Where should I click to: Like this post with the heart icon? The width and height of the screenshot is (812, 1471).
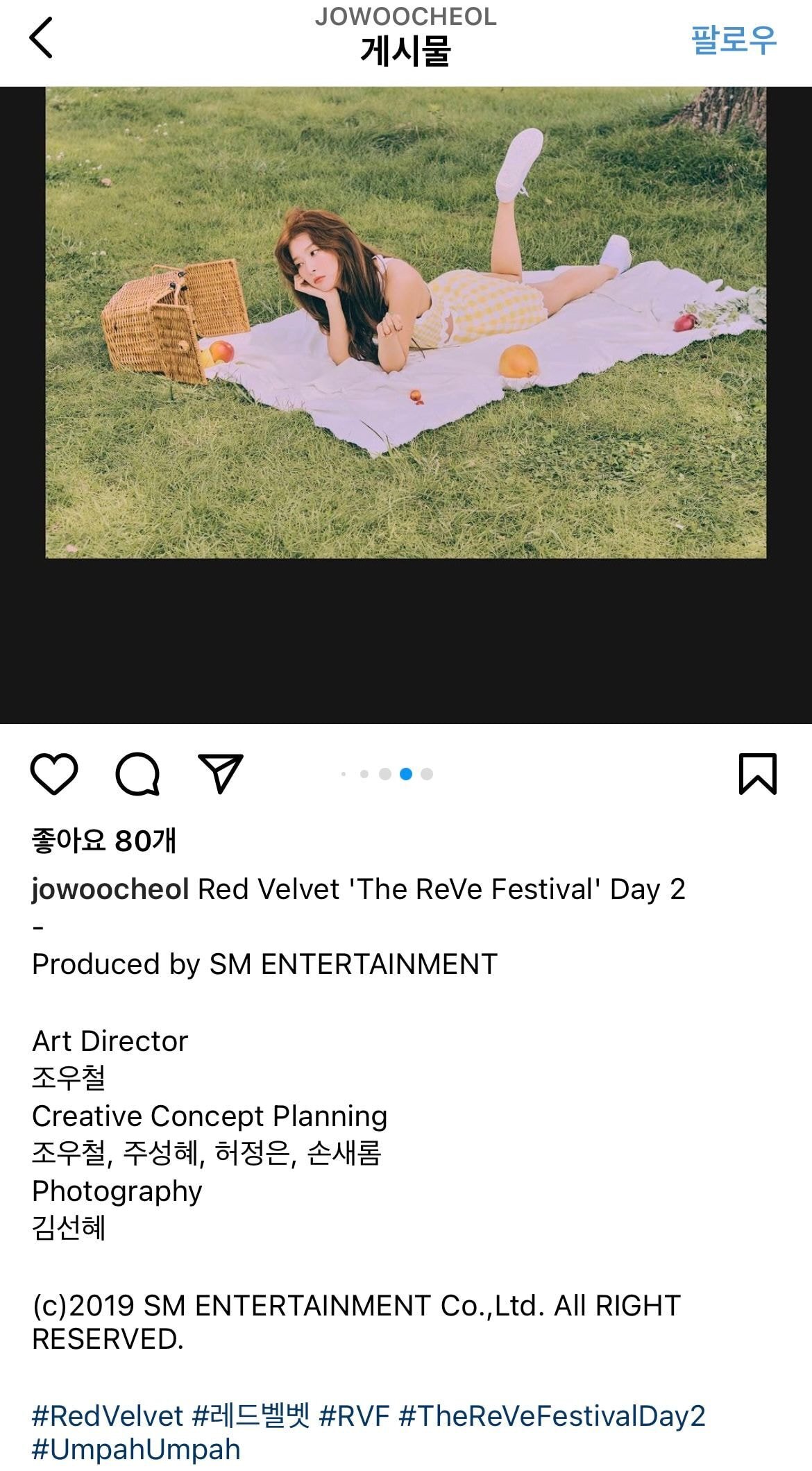pos(54,773)
